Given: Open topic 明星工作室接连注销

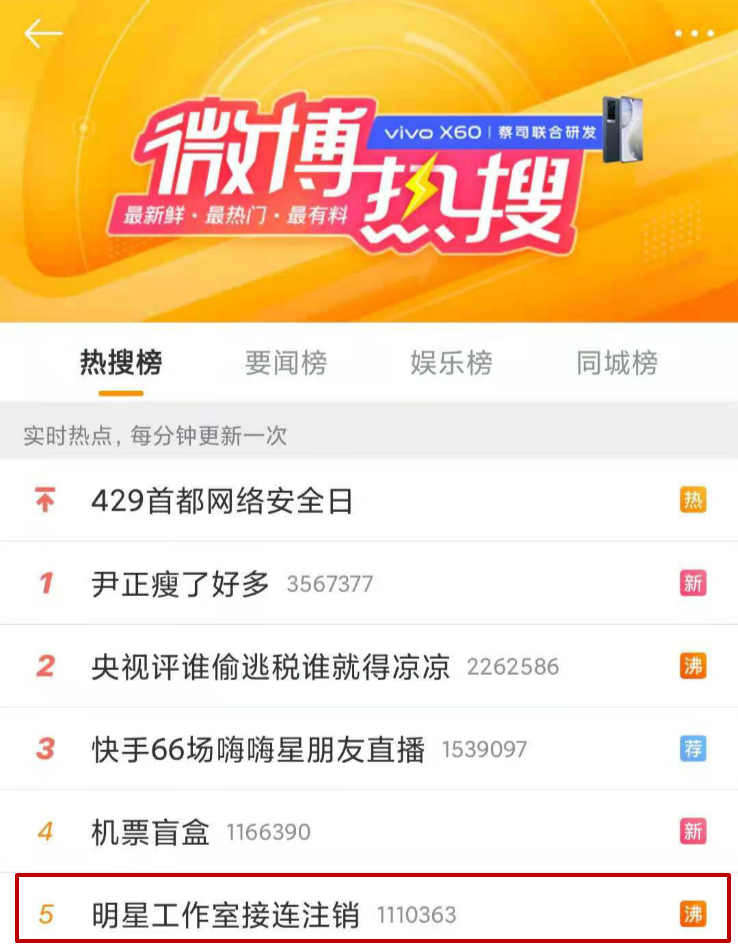Looking at the screenshot, I should pyautogui.click(x=224, y=914).
